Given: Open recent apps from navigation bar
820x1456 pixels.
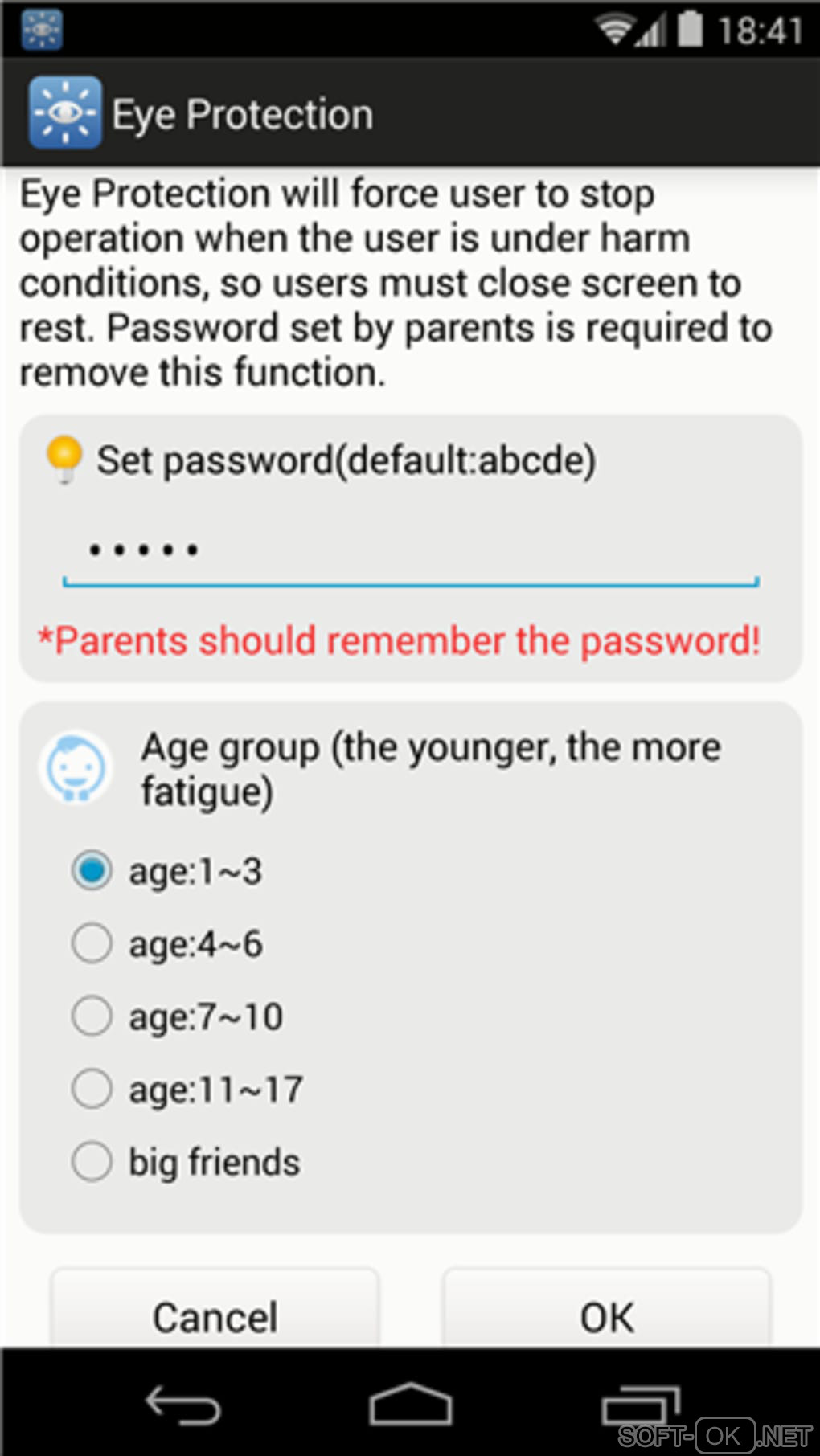Looking at the screenshot, I should tap(640, 1405).
